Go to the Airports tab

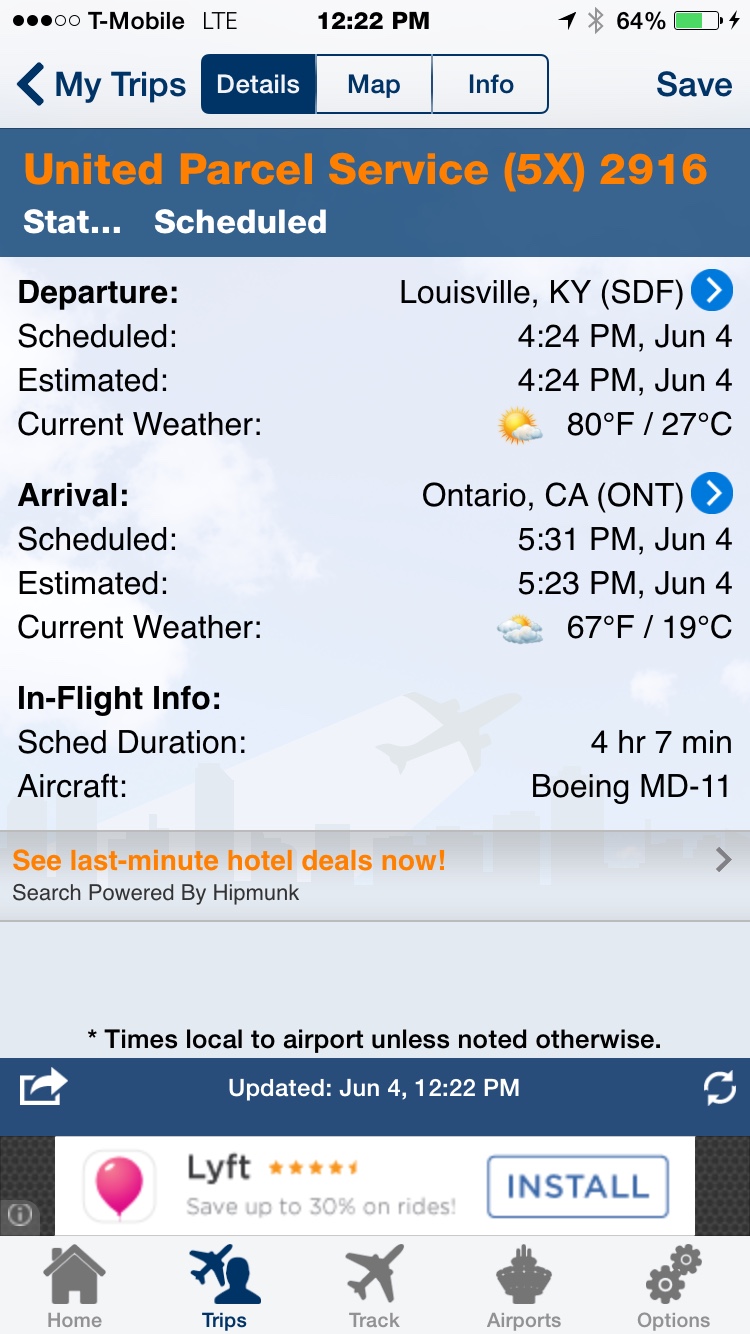pyautogui.click(x=524, y=1287)
